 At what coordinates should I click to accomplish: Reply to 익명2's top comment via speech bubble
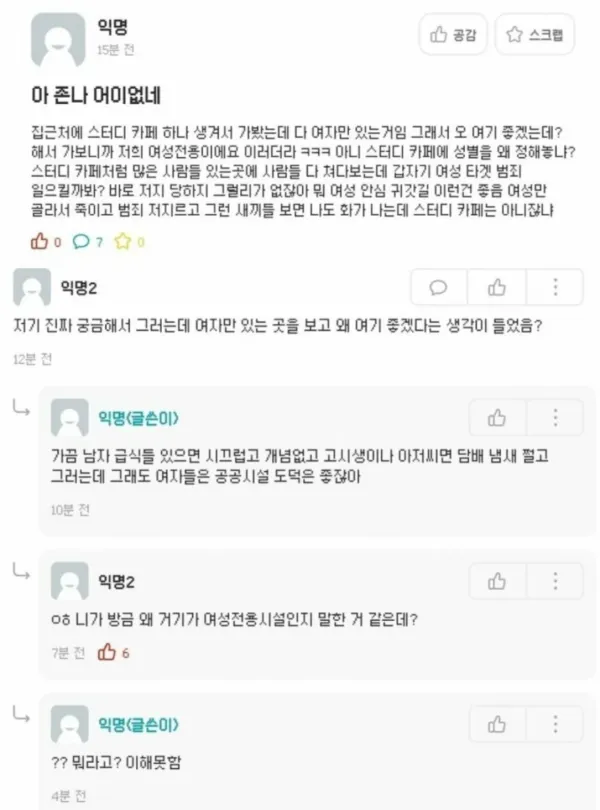click(438, 288)
